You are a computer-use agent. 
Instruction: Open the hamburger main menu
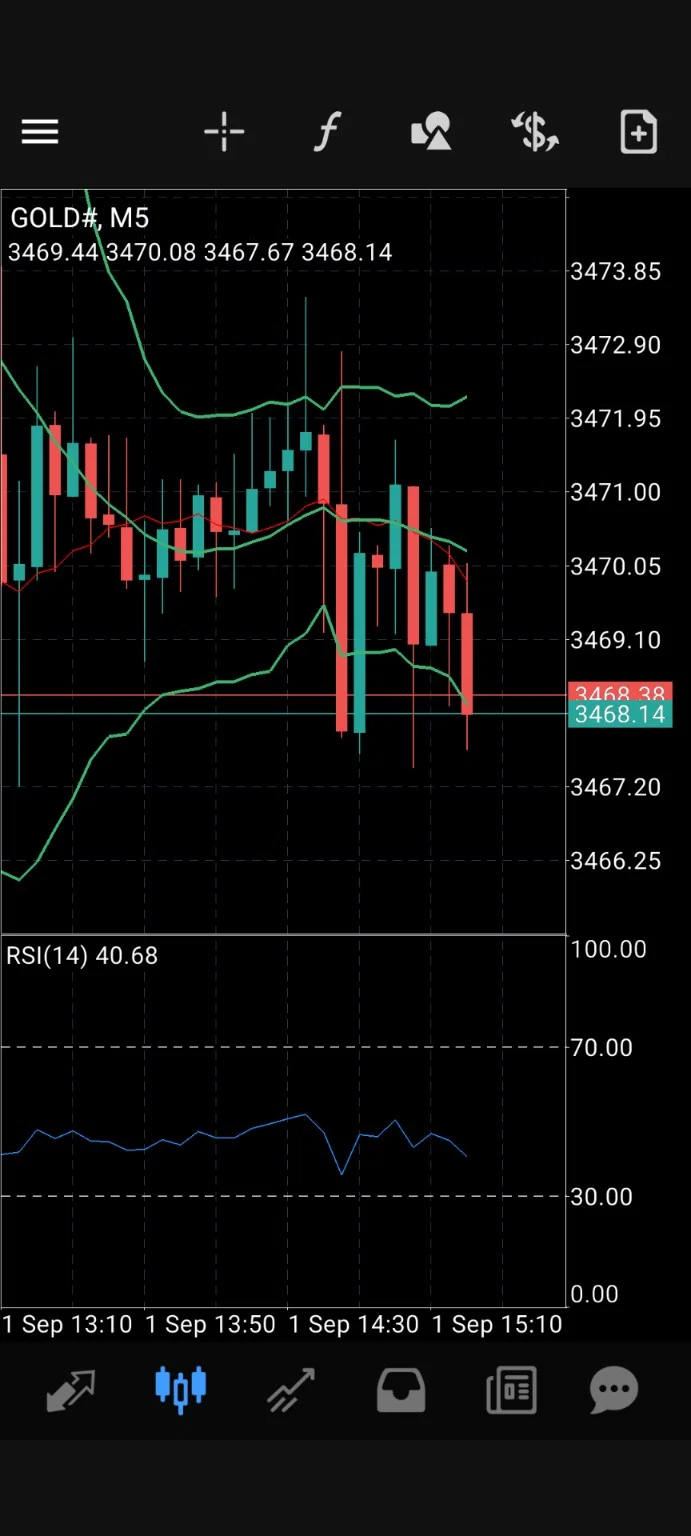40,132
